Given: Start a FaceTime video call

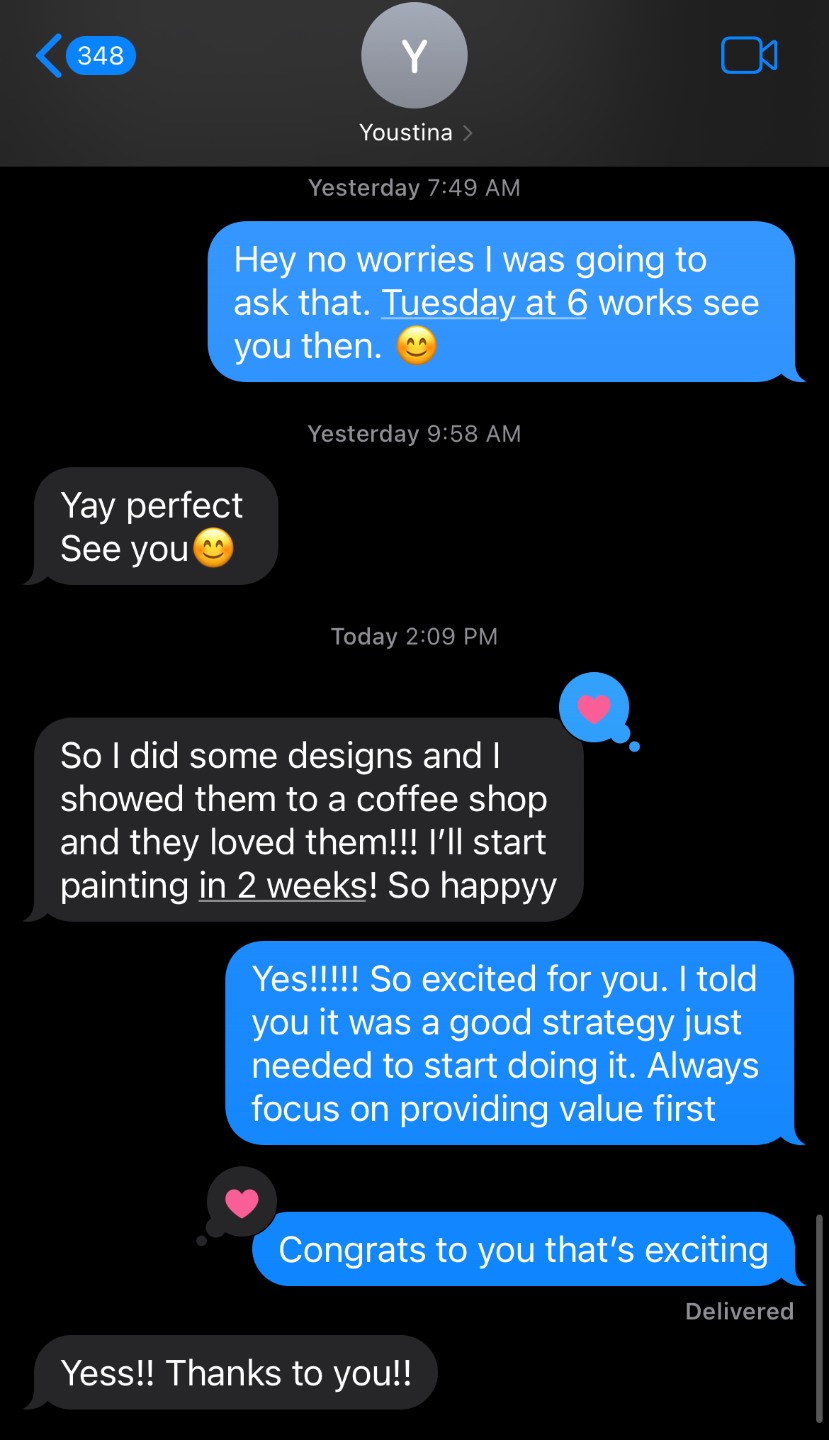Looking at the screenshot, I should [749, 56].
